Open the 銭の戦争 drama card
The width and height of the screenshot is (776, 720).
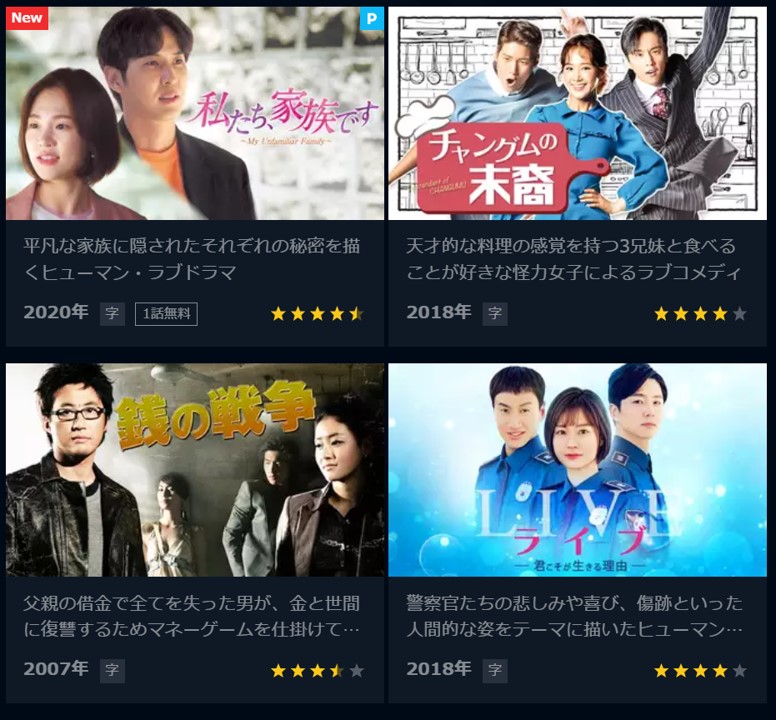tap(195, 470)
